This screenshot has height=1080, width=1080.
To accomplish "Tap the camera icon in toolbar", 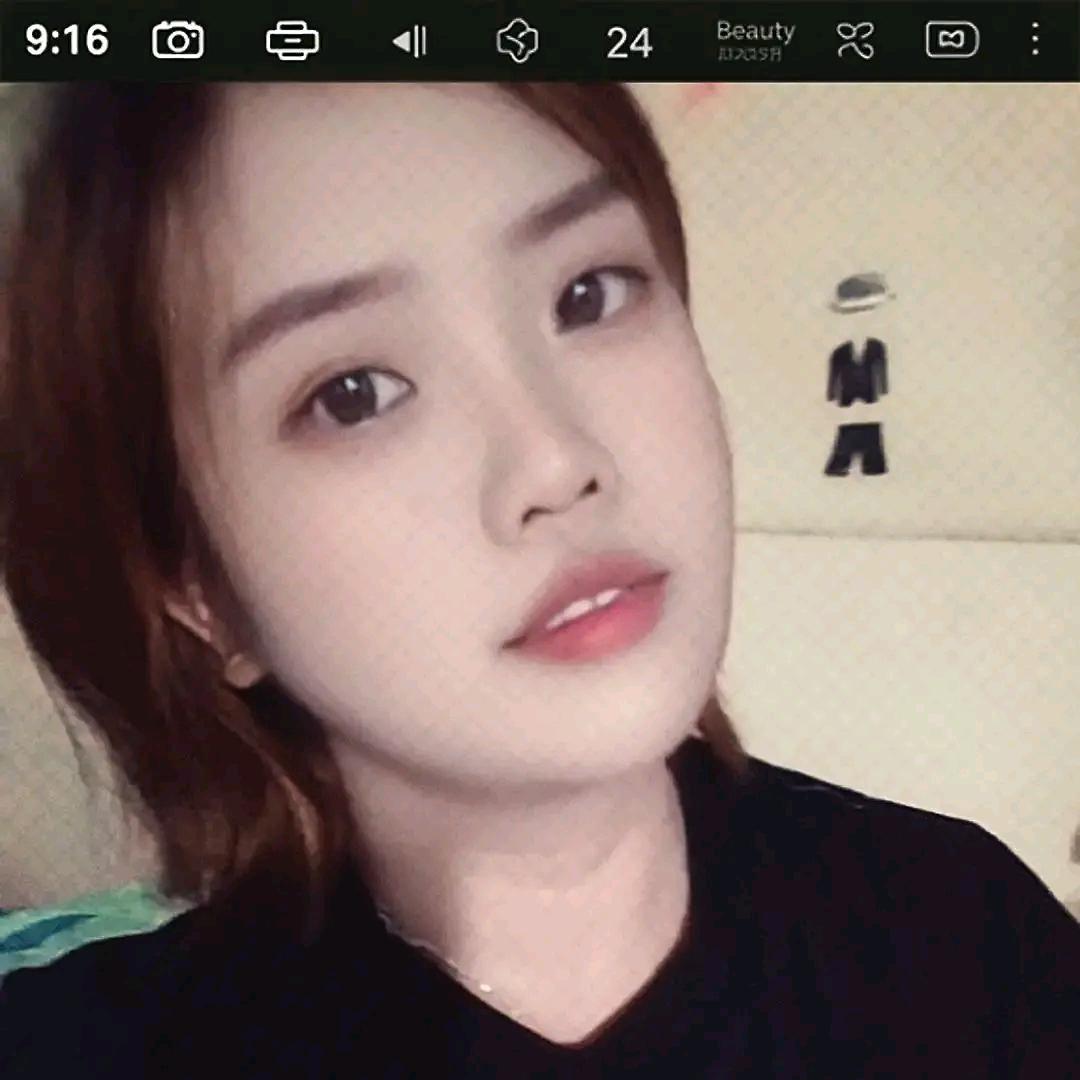I will click(178, 40).
